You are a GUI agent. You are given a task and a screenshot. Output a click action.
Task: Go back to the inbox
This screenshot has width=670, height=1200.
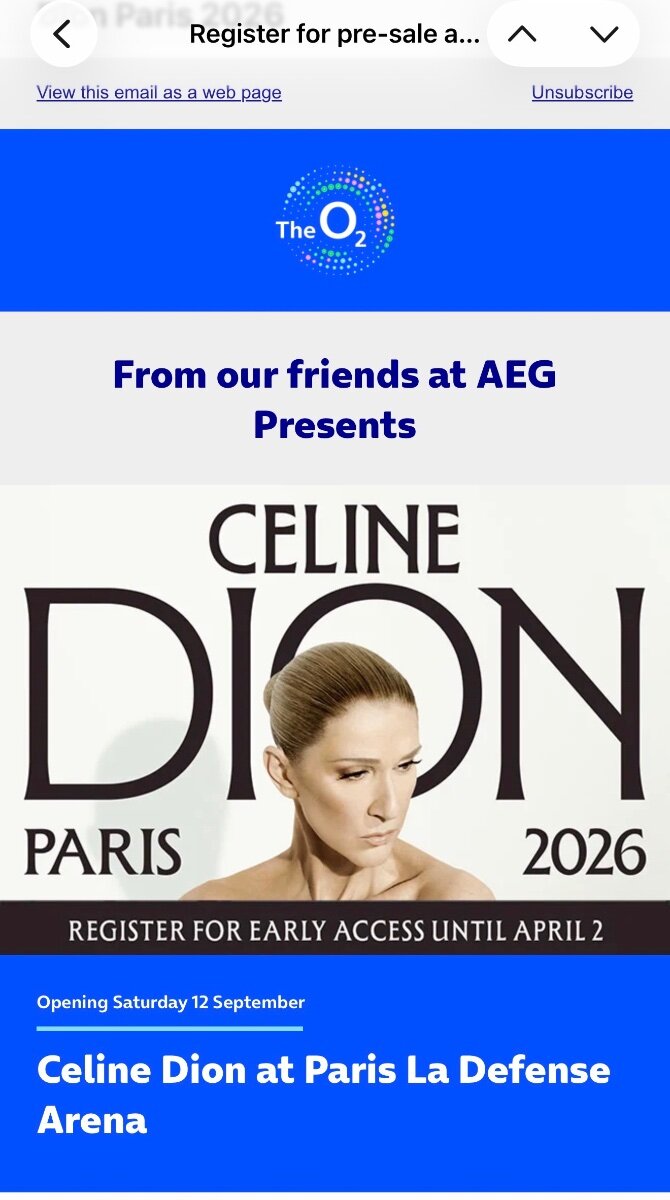click(x=63, y=34)
